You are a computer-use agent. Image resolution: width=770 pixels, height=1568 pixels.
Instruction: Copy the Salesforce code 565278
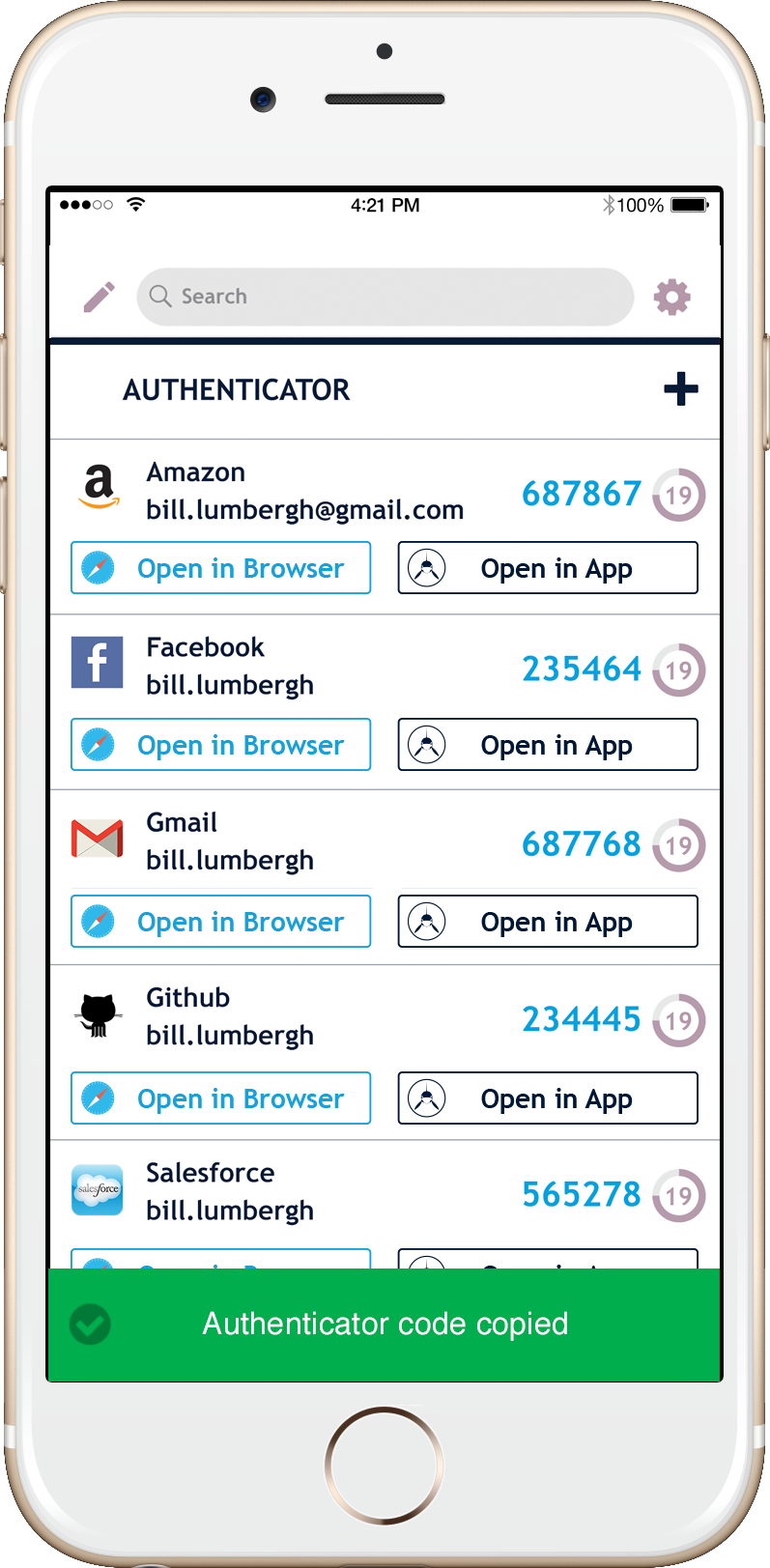click(581, 1195)
